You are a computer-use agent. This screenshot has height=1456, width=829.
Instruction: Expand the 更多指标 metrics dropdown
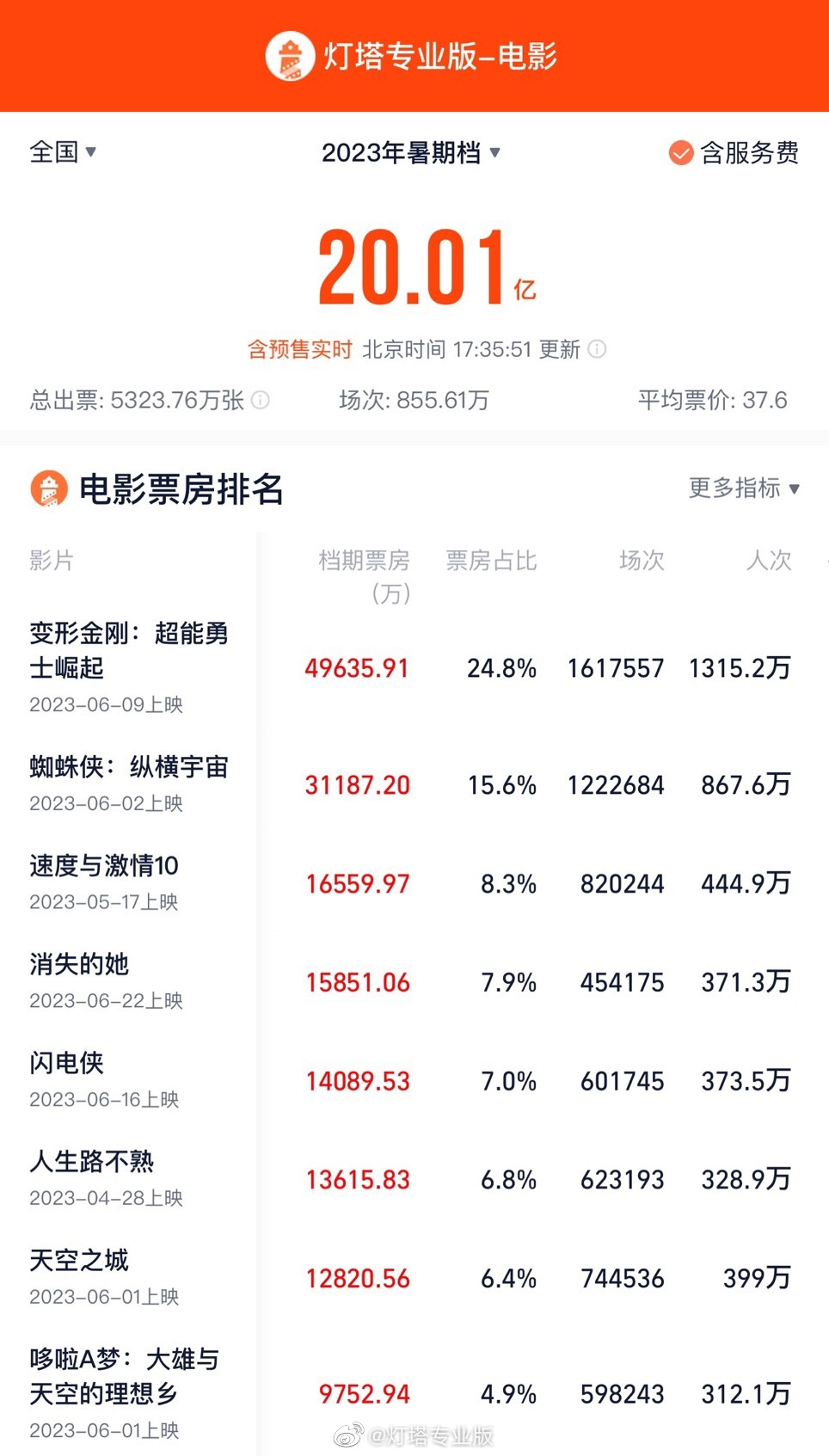tap(744, 488)
